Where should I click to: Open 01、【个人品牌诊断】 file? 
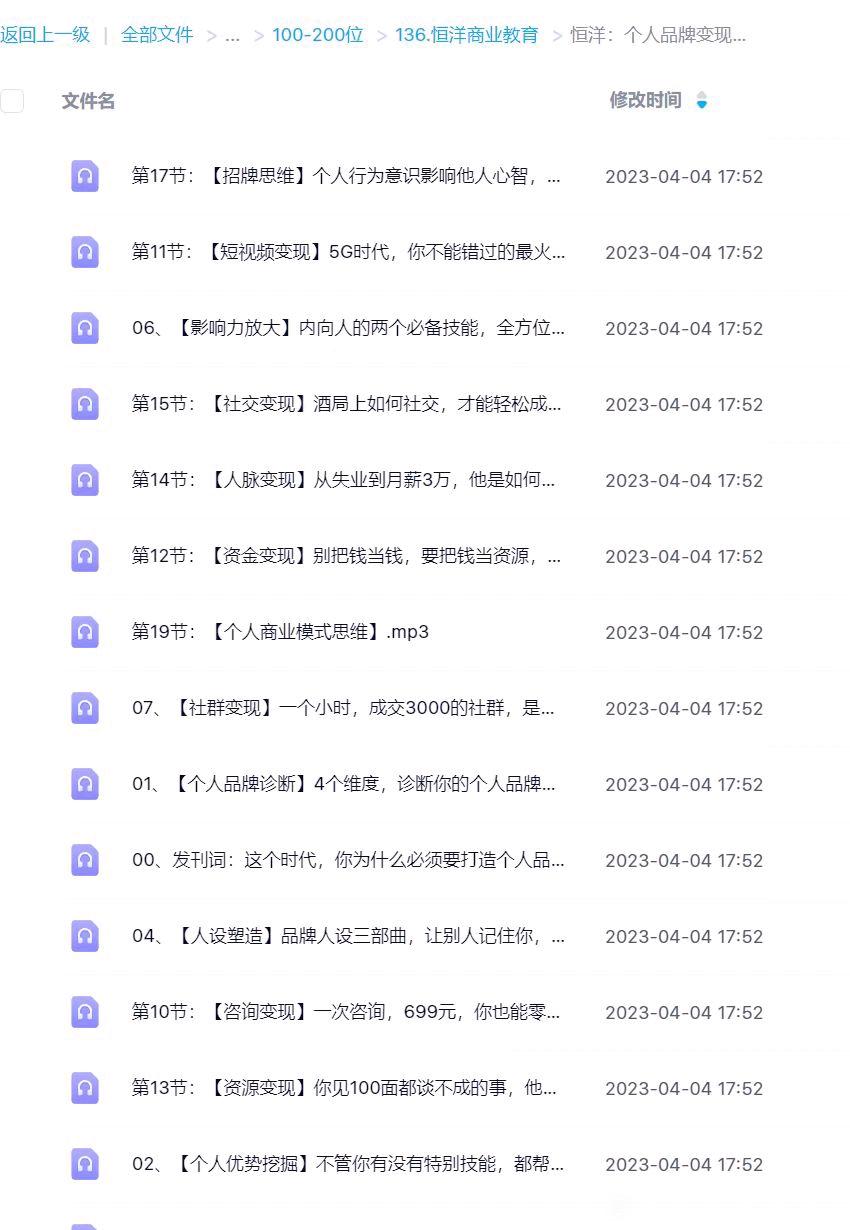pyautogui.click(x=343, y=784)
